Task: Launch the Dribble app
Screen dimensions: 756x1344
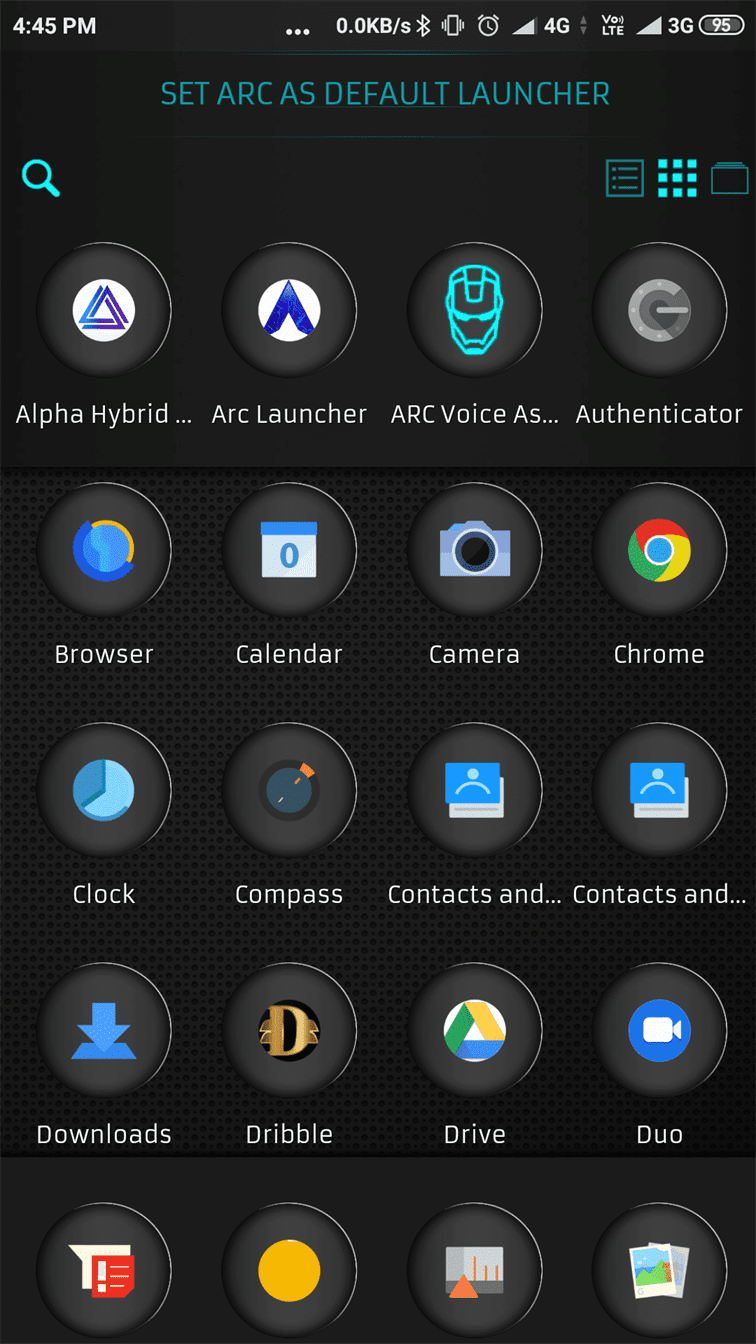Action: [289, 1030]
